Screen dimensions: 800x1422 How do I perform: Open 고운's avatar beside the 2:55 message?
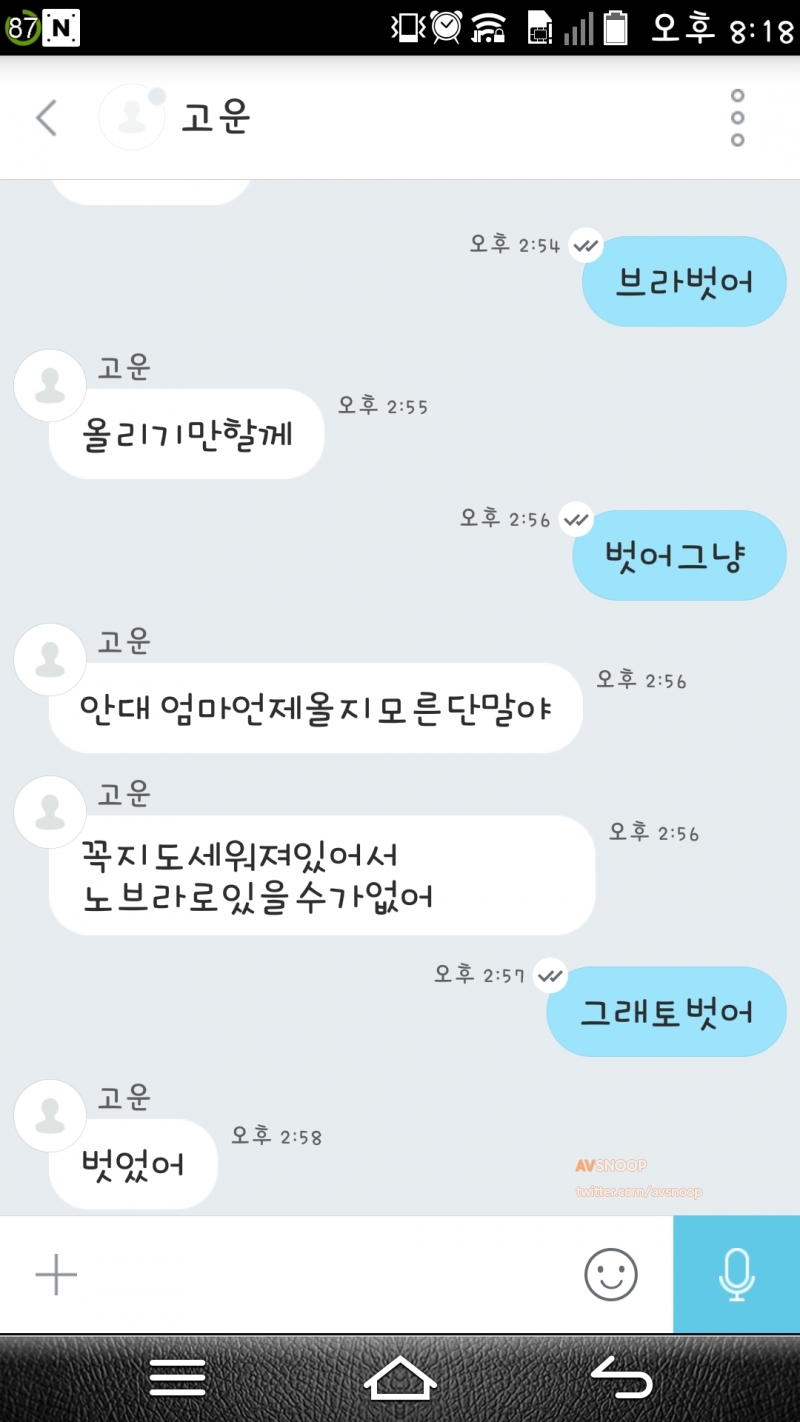pos(49,385)
